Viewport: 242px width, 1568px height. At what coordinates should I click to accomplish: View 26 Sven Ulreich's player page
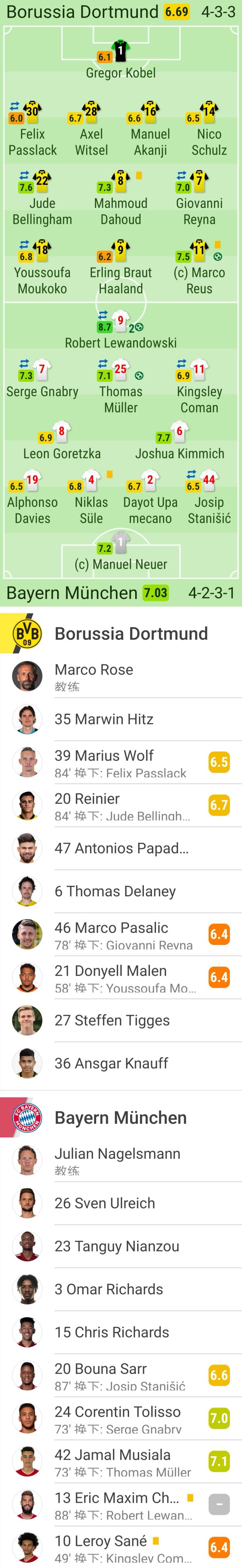pyautogui.click(x=122, y=1203)
